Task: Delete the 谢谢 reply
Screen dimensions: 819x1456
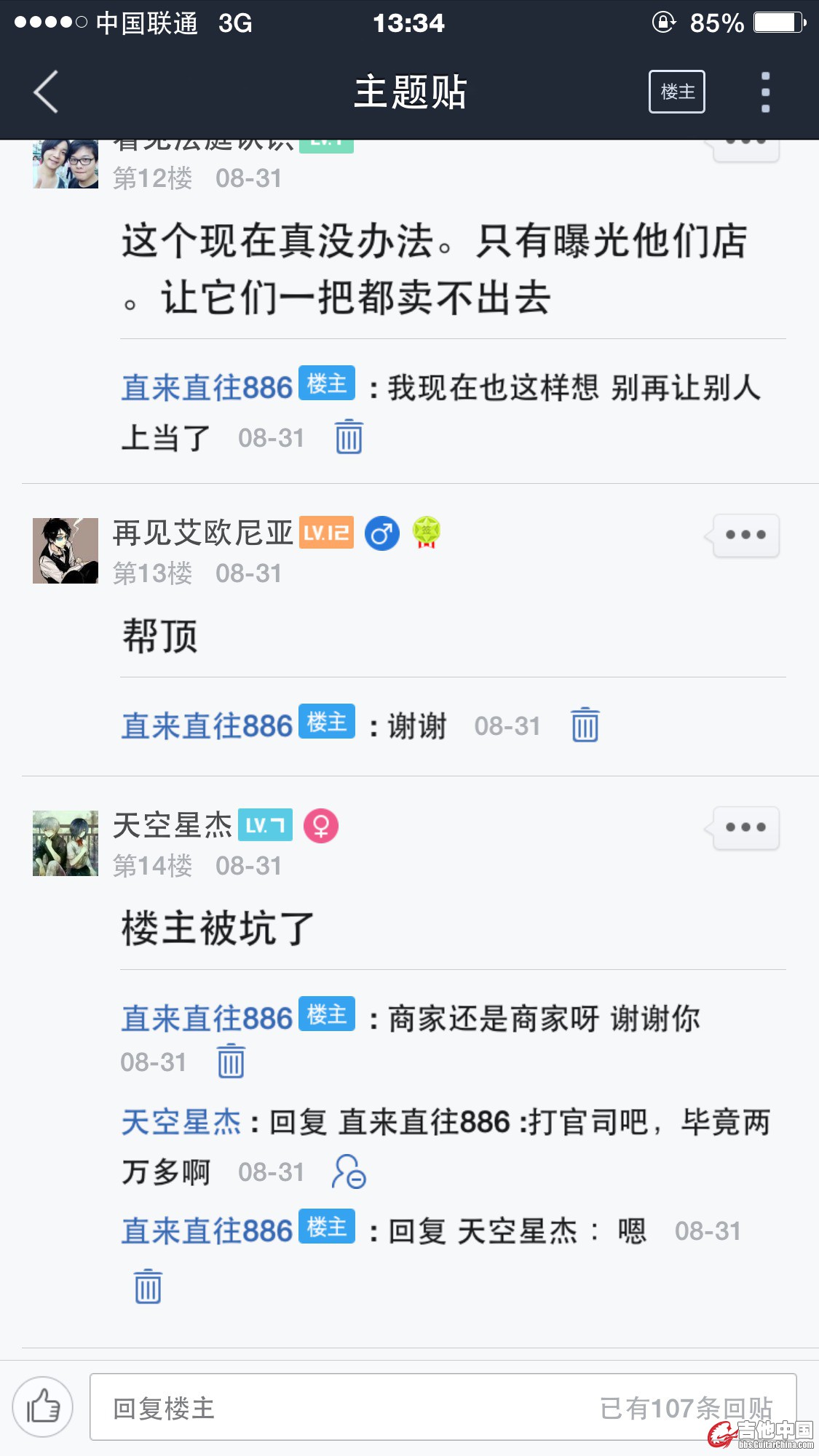Action: pyautogui.click(x=585, y=725)
